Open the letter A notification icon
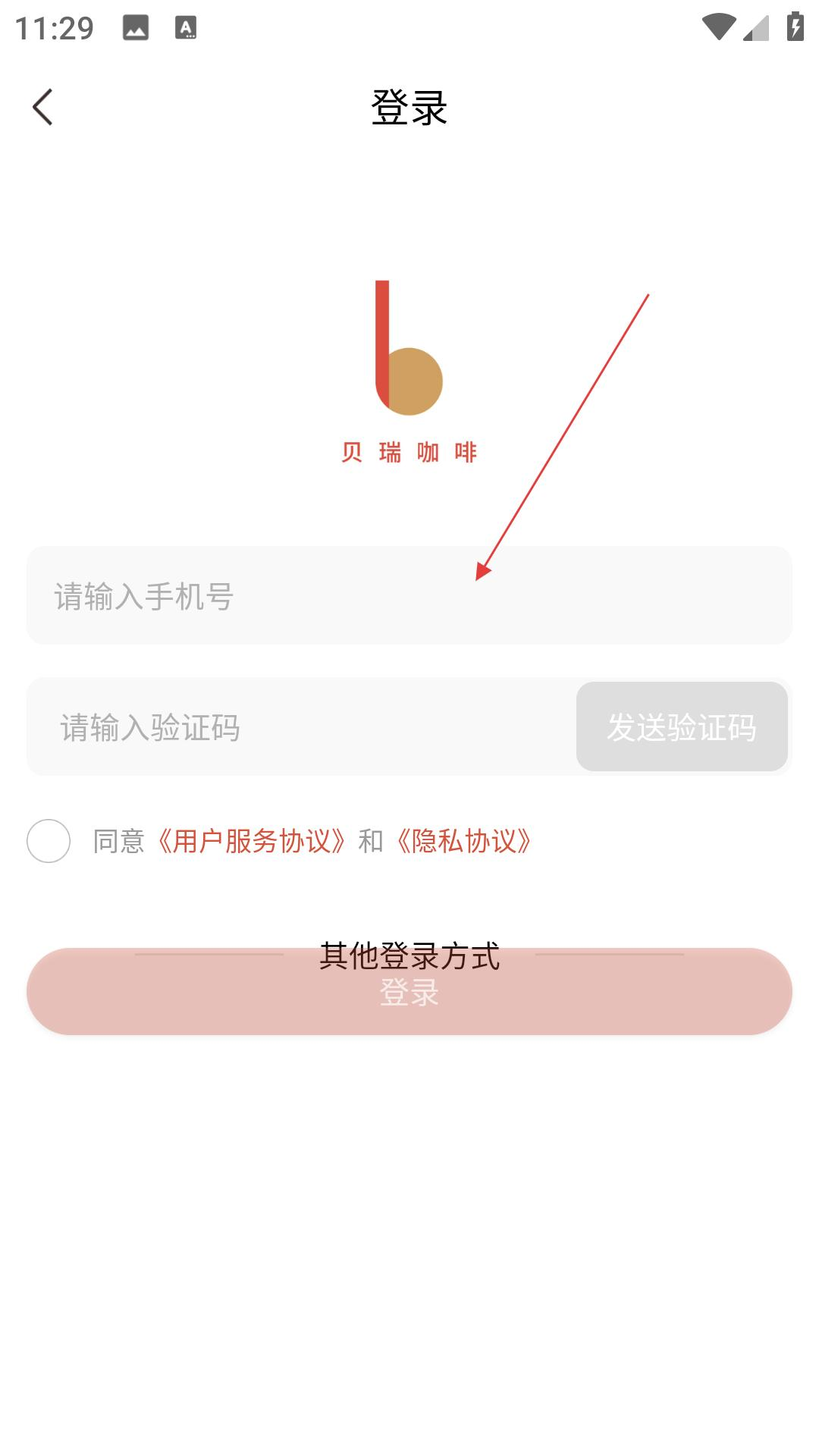Image resolution: width=819 pixels, height=1456 pixels. pos(184,27)
